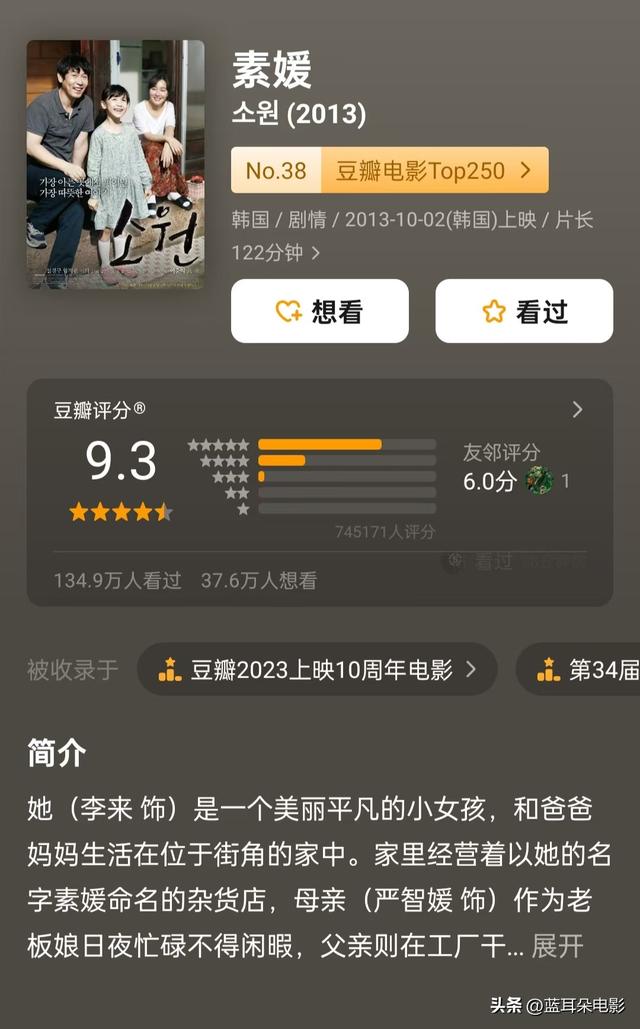Screen dimensions: 640x1029
Task: Mark the movie as 想看
Action: [x=320, y=312]
